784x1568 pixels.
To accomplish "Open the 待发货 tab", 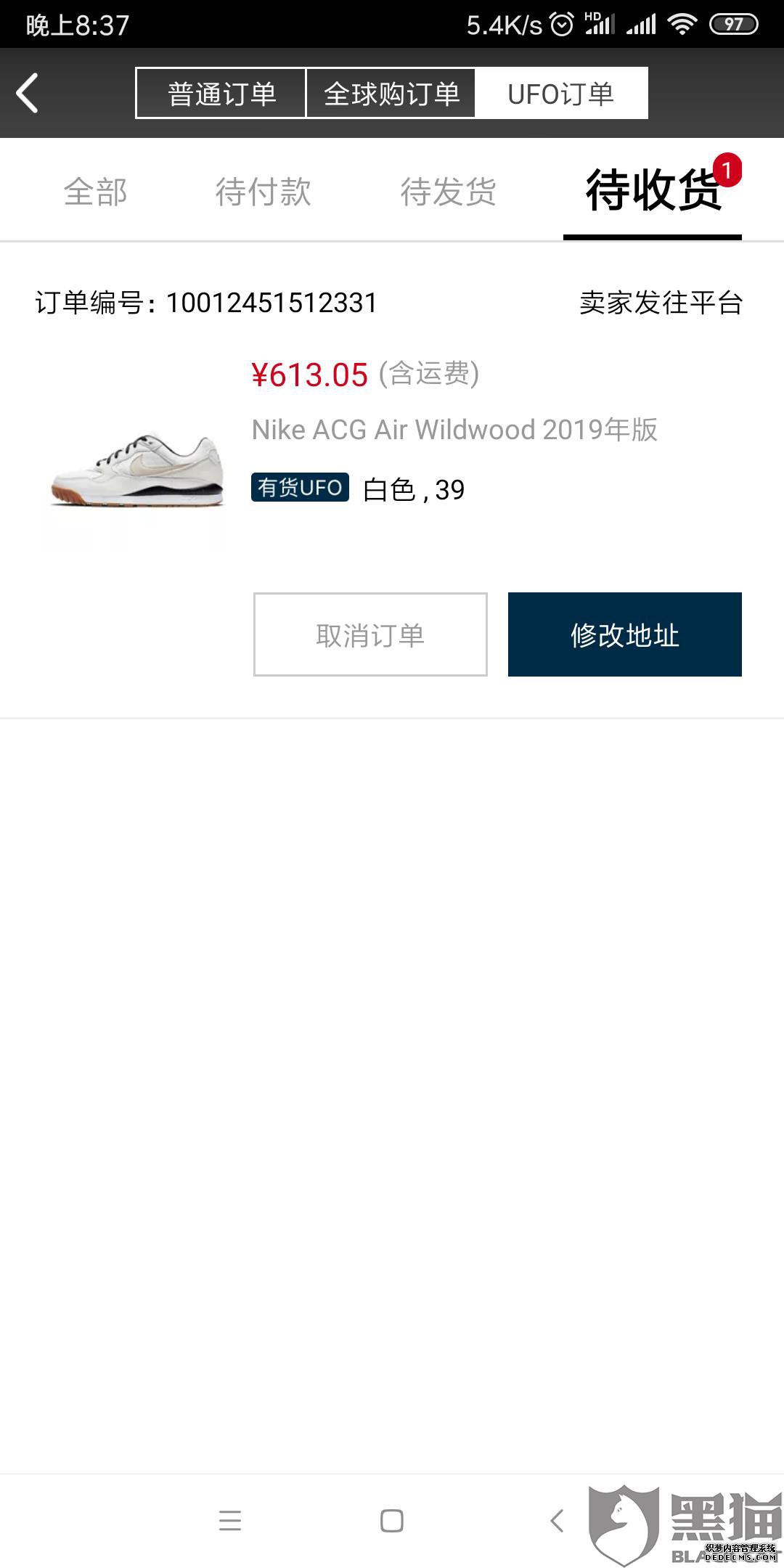I will [448, 192].
